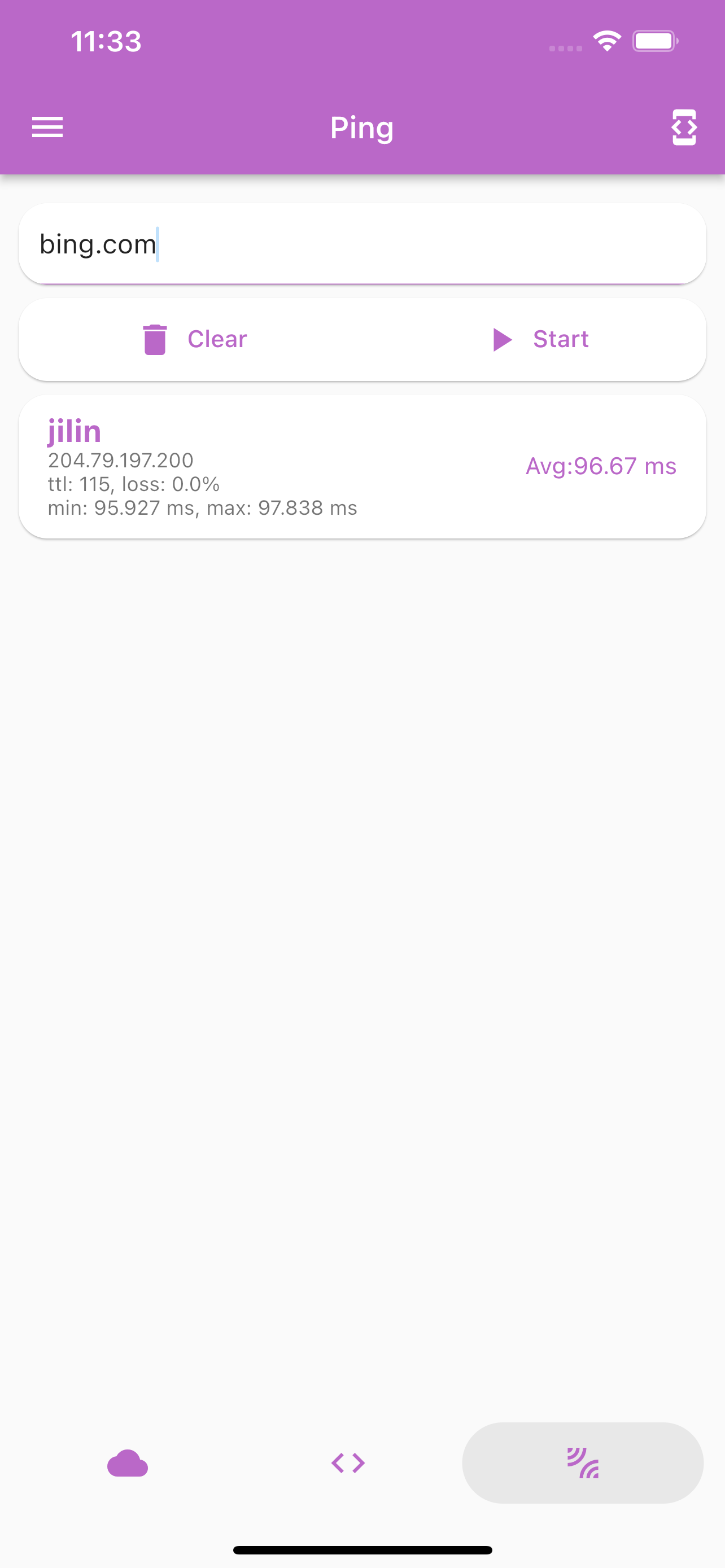Focus the bing.com host input field
Screen dimensions: 725x1568
361,244
